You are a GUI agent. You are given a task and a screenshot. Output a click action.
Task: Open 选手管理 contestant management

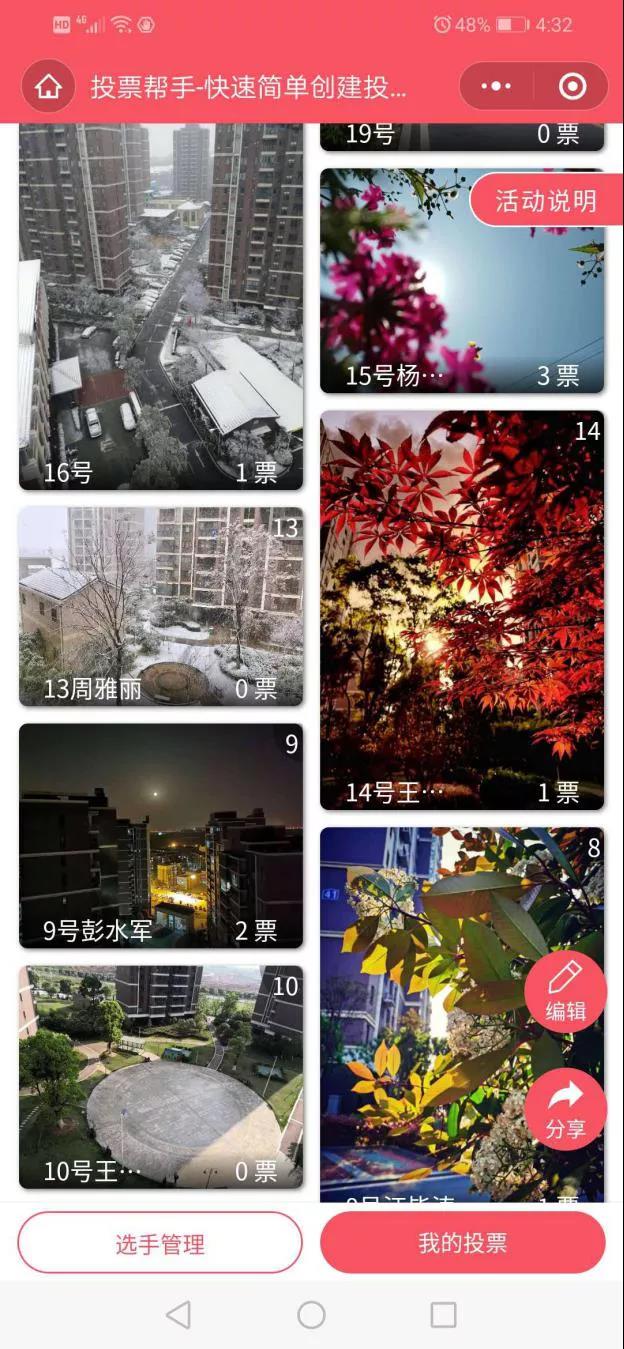(160, 1243)
